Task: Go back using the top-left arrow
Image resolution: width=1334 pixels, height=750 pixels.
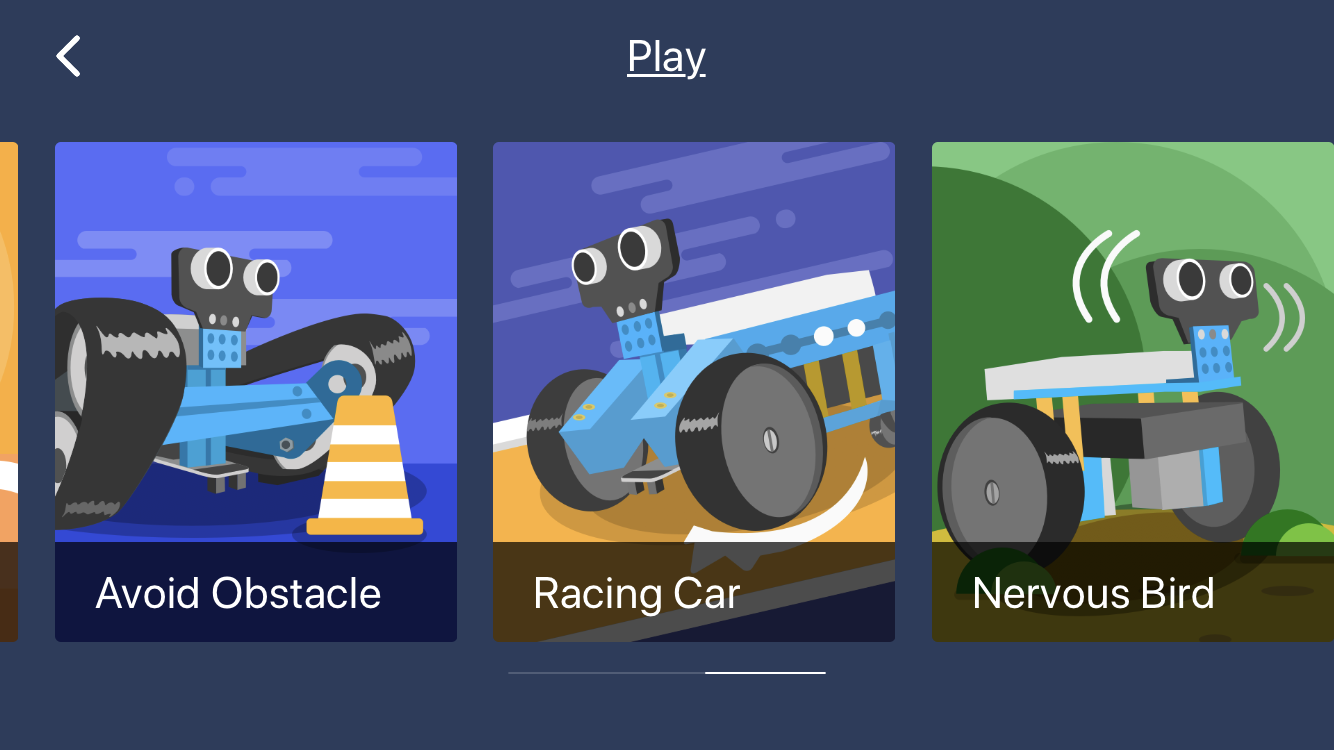Action: 68,56
